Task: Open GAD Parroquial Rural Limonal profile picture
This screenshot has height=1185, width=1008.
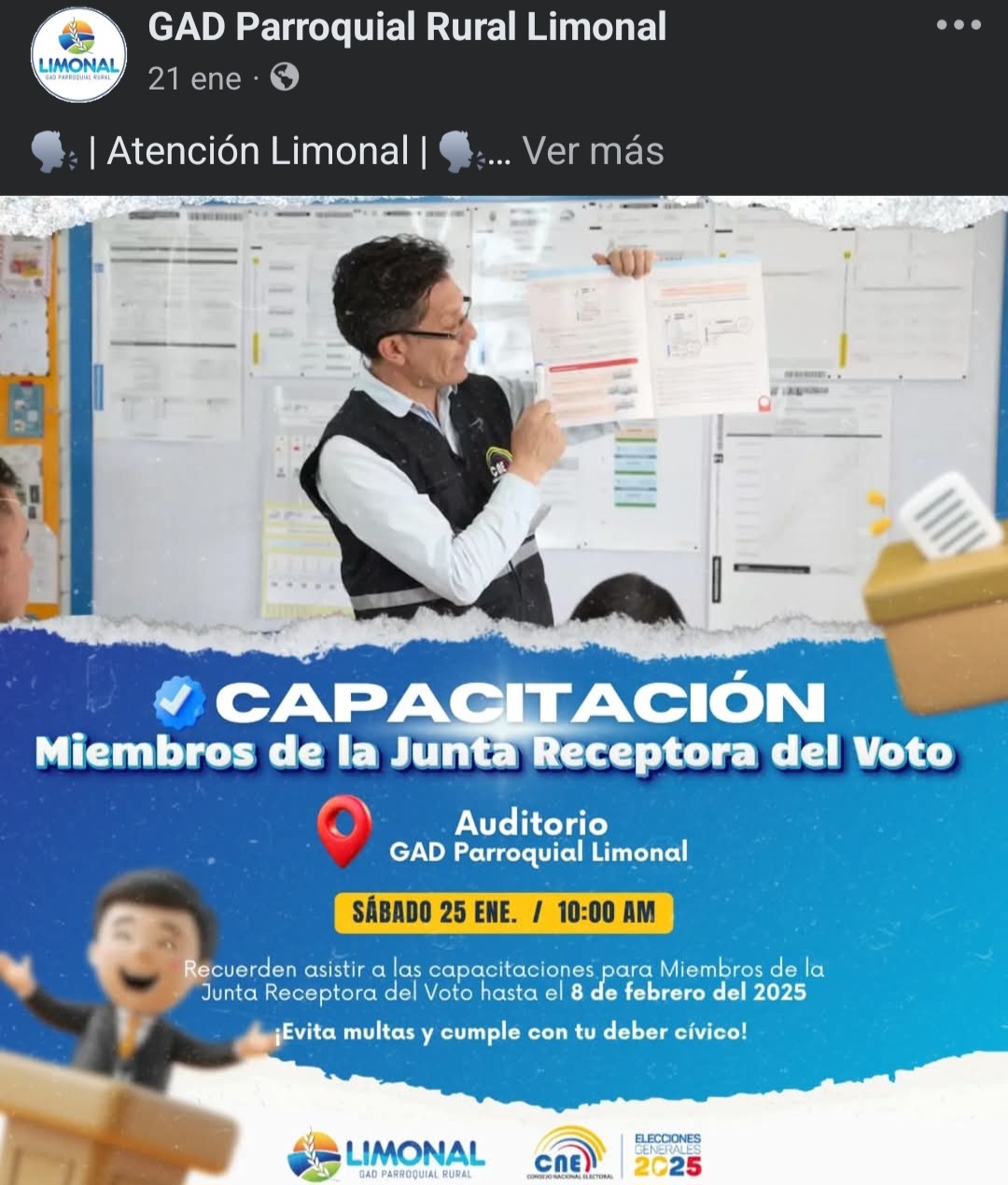Action: pos(78,54)
